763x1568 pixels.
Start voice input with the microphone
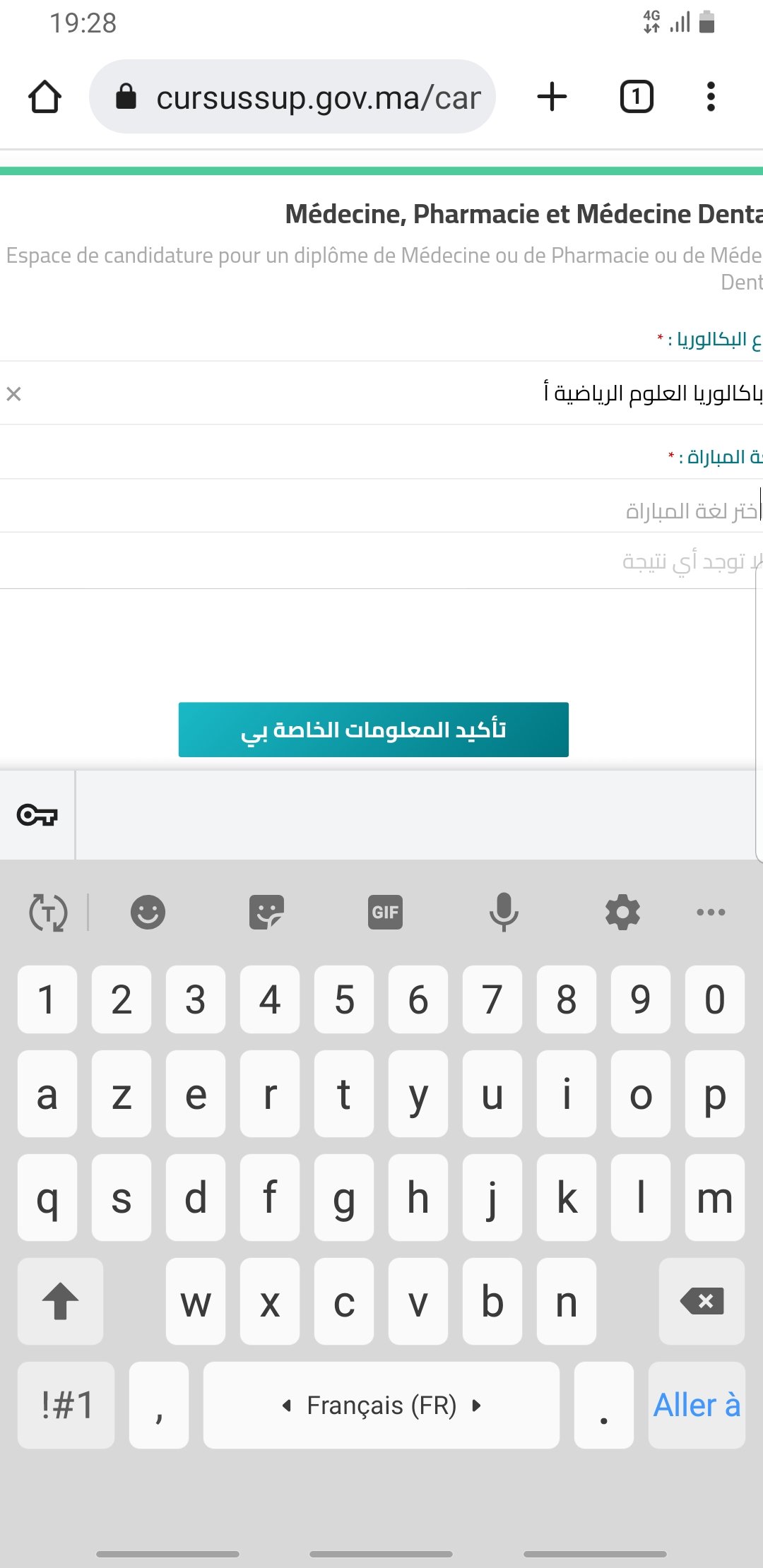[x=504, y=912]
